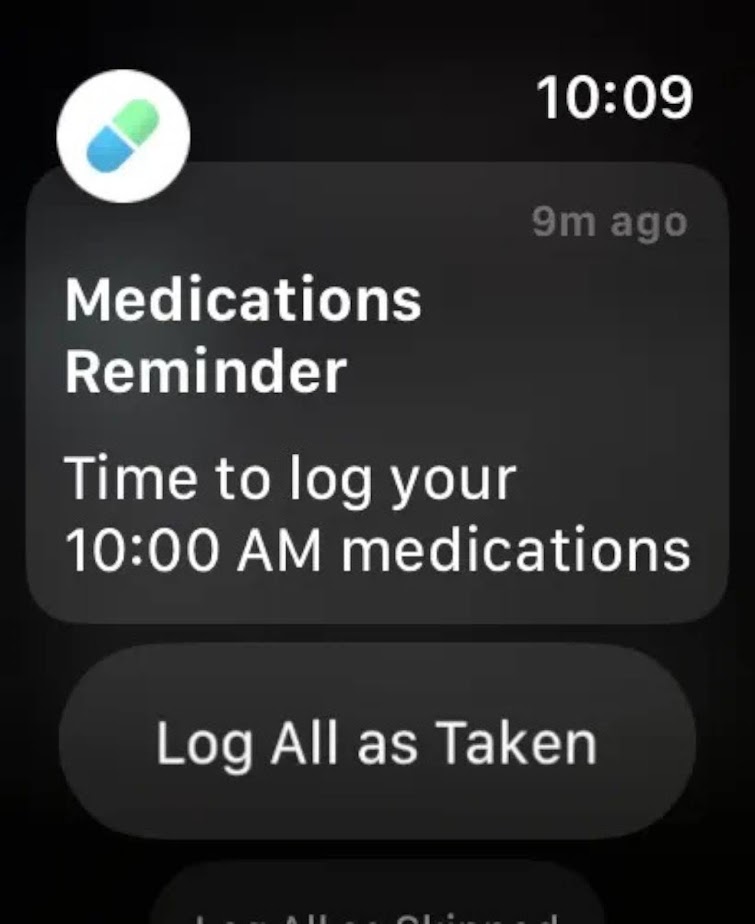The width and height of the screenshot is (755, 924).
Task: Select the partially visible Log All as Skipped button
Action: (377, 893)
